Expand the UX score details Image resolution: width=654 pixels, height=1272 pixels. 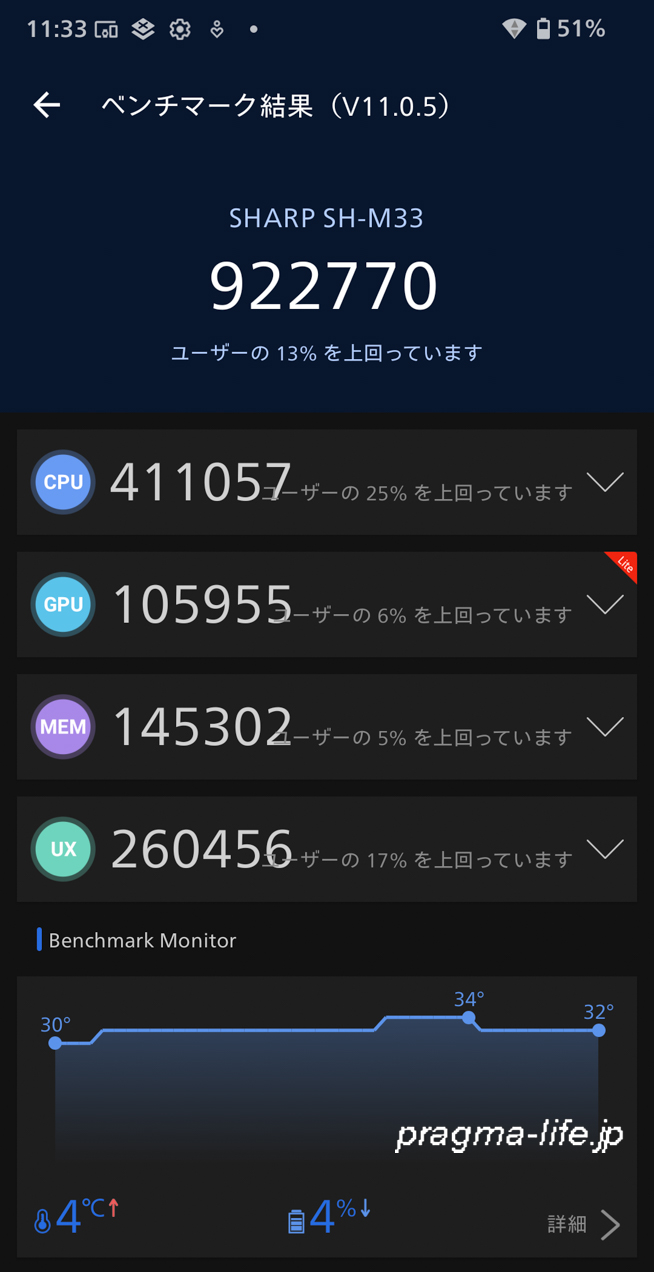[604, 849]
